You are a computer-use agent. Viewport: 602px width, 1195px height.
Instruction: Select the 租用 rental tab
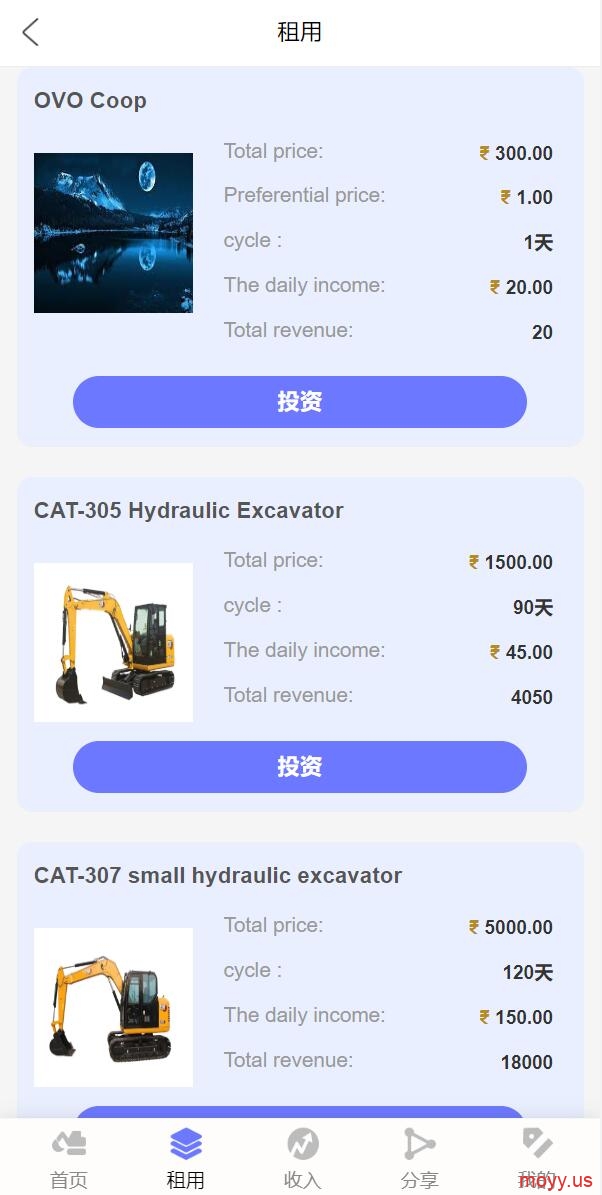click(186, 1158)
